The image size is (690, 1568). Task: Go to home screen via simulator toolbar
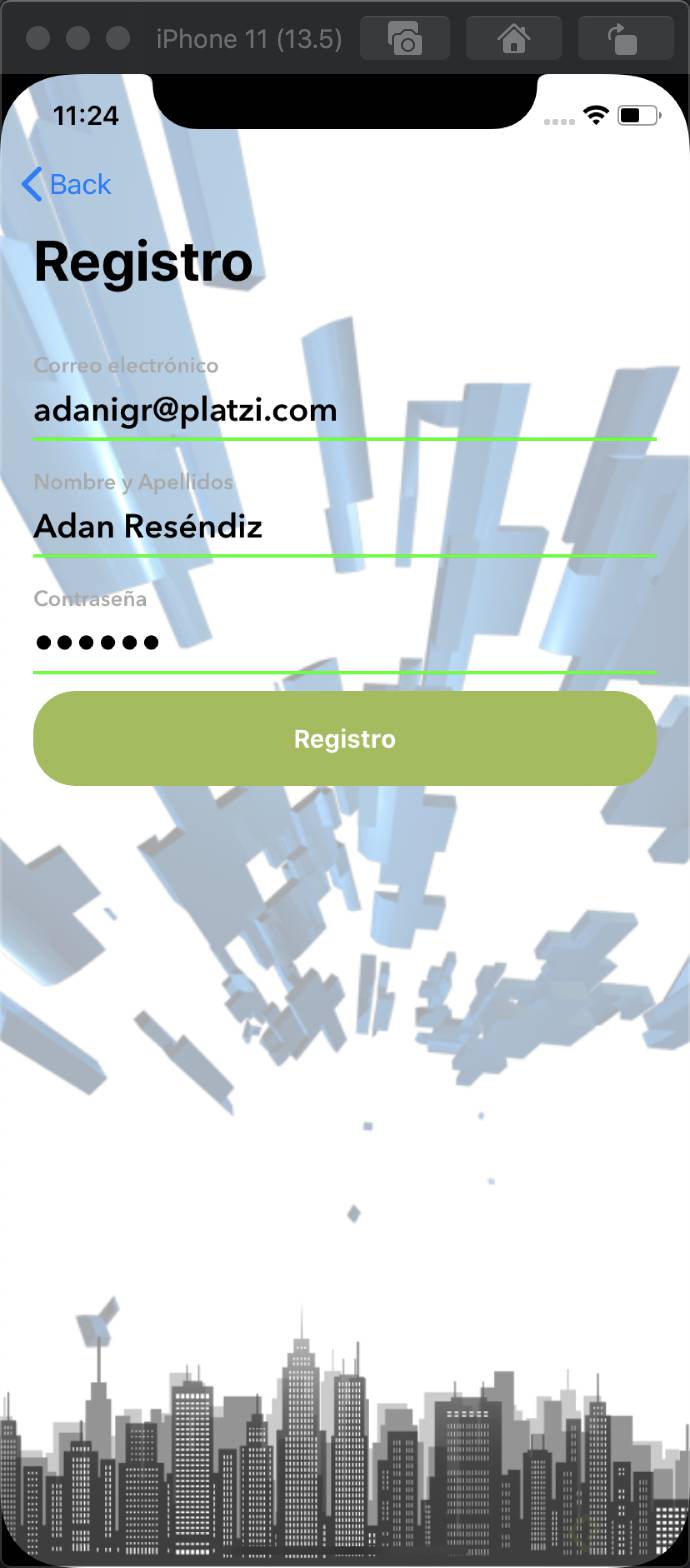513,39
